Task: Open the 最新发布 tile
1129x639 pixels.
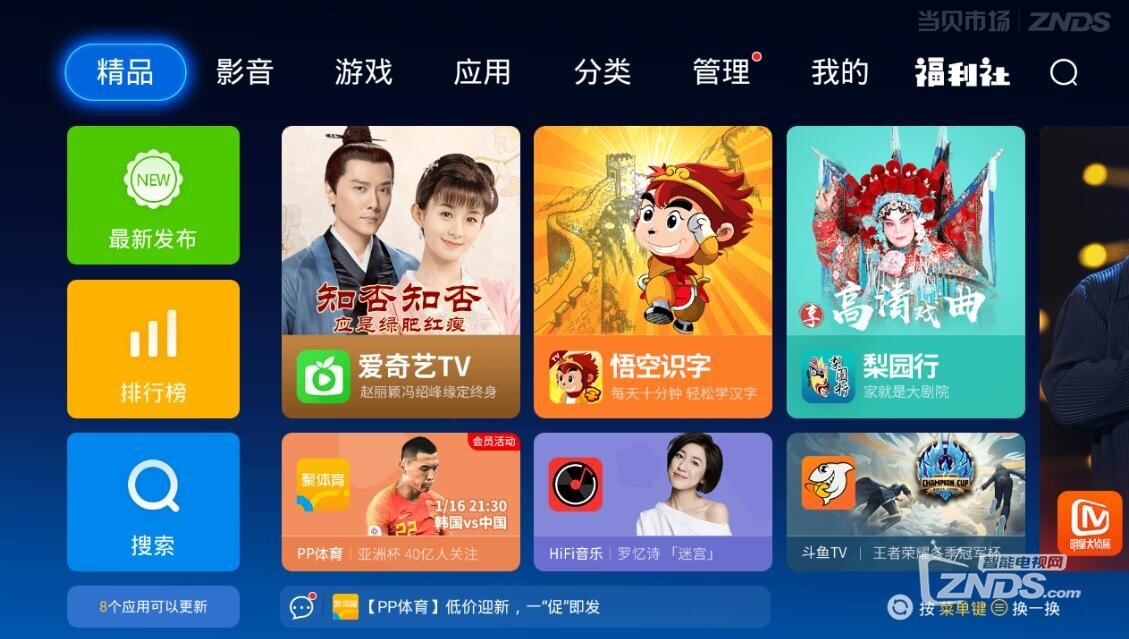Action: click(153, 195)
